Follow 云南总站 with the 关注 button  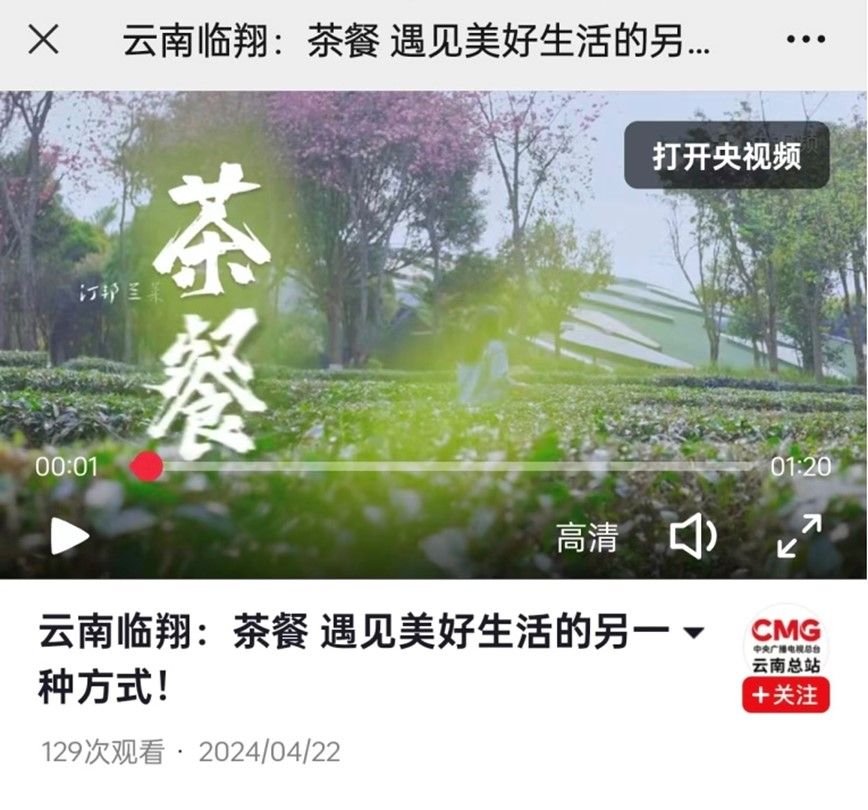[786, 694]
